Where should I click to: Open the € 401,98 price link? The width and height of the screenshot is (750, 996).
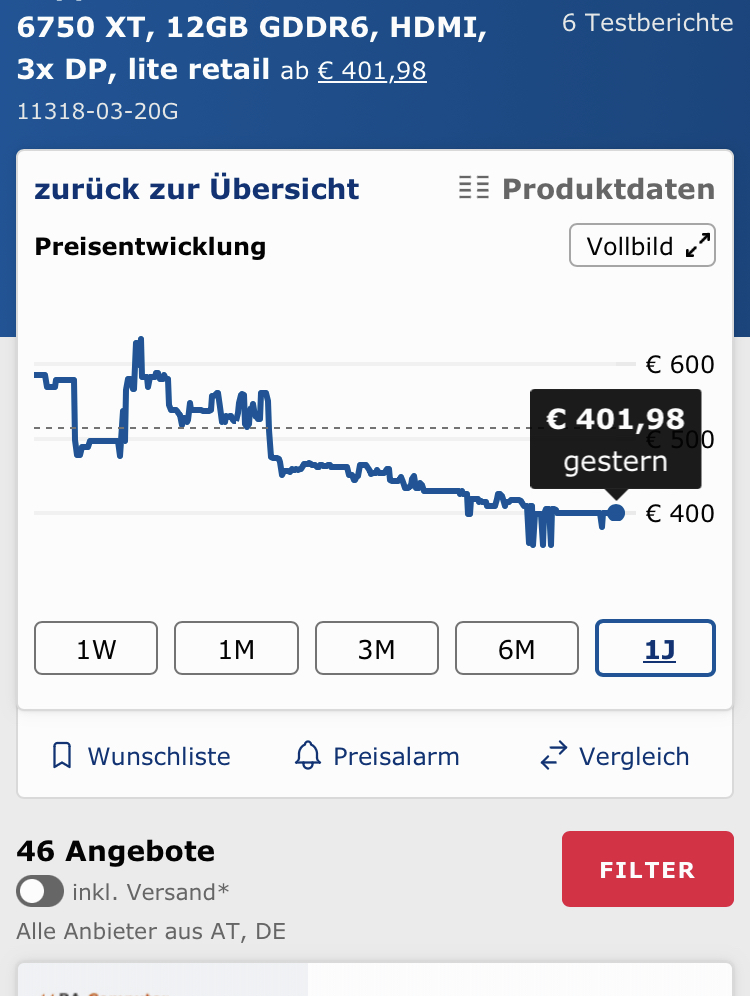point(372,70)
